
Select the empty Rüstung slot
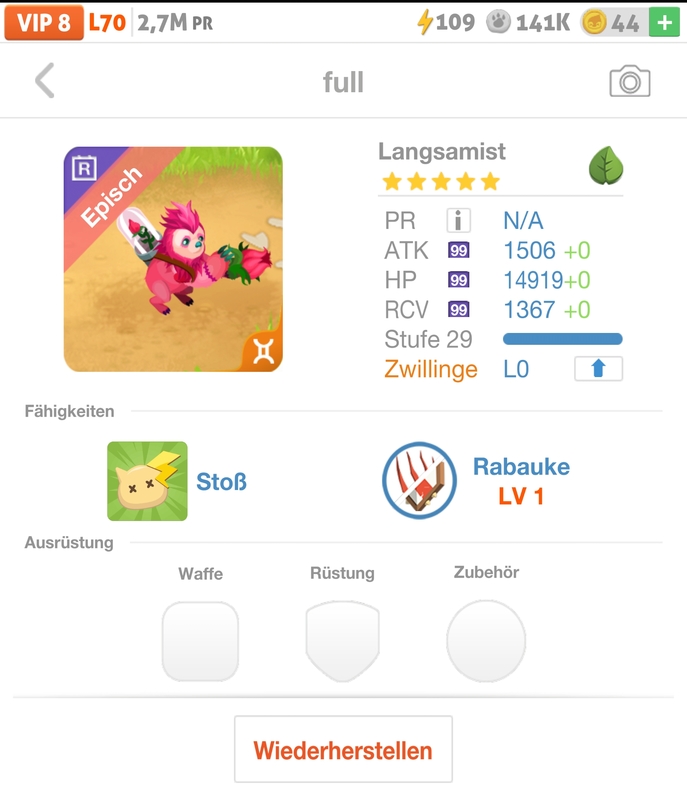[343, 641]
